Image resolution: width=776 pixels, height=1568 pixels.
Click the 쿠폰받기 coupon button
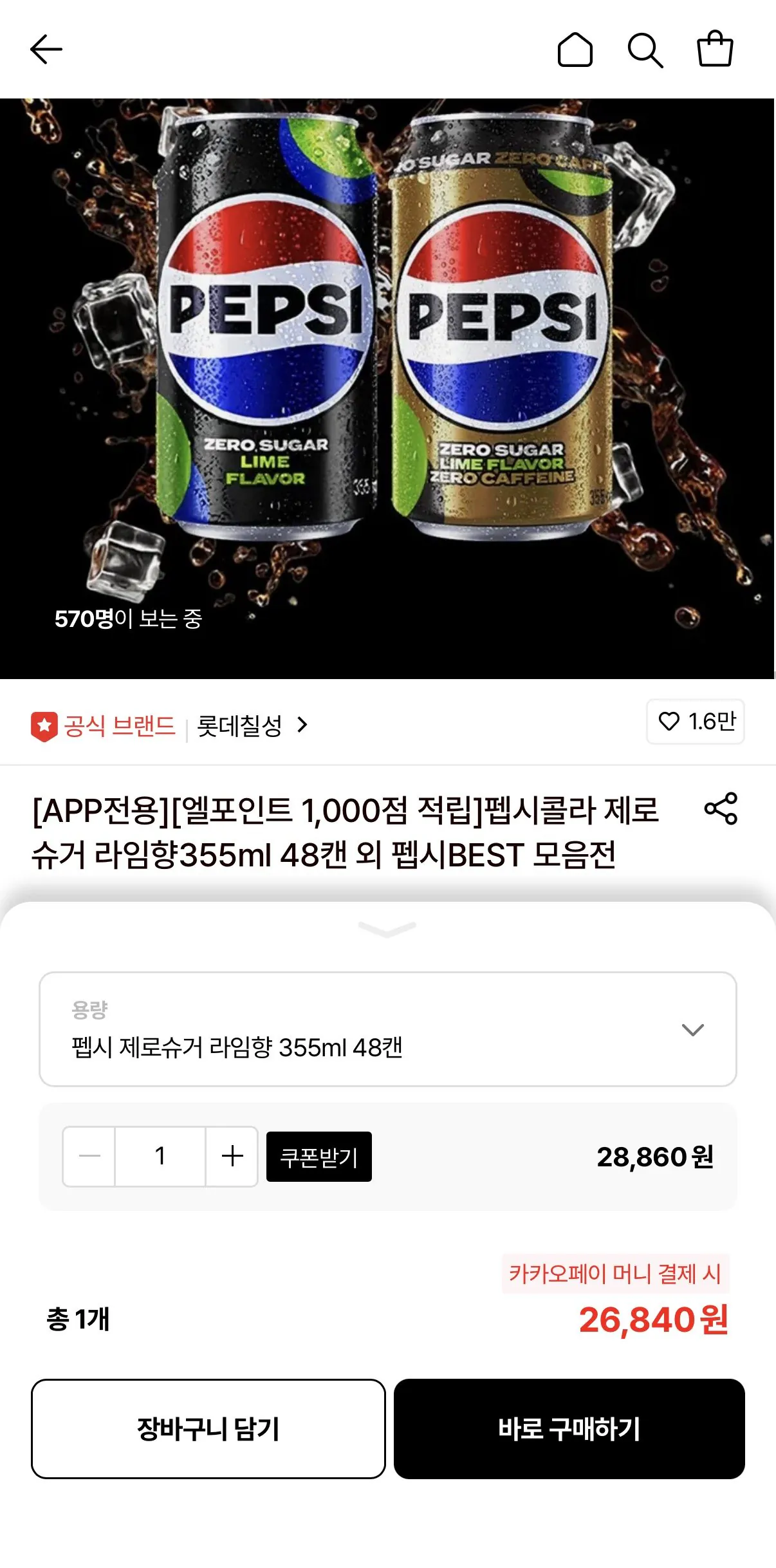click(x=319, y=1156)
